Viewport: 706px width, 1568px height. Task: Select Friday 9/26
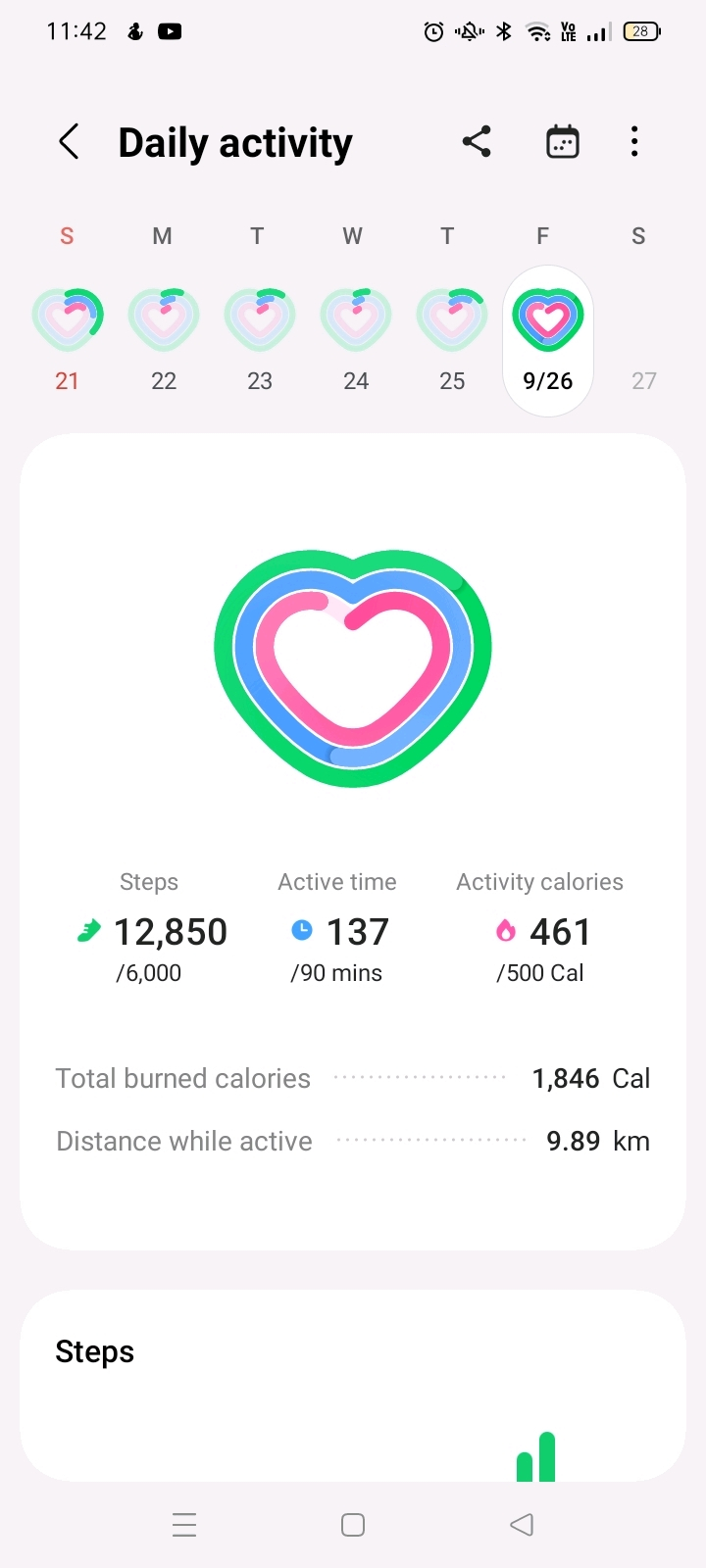(x=548, y=339)
